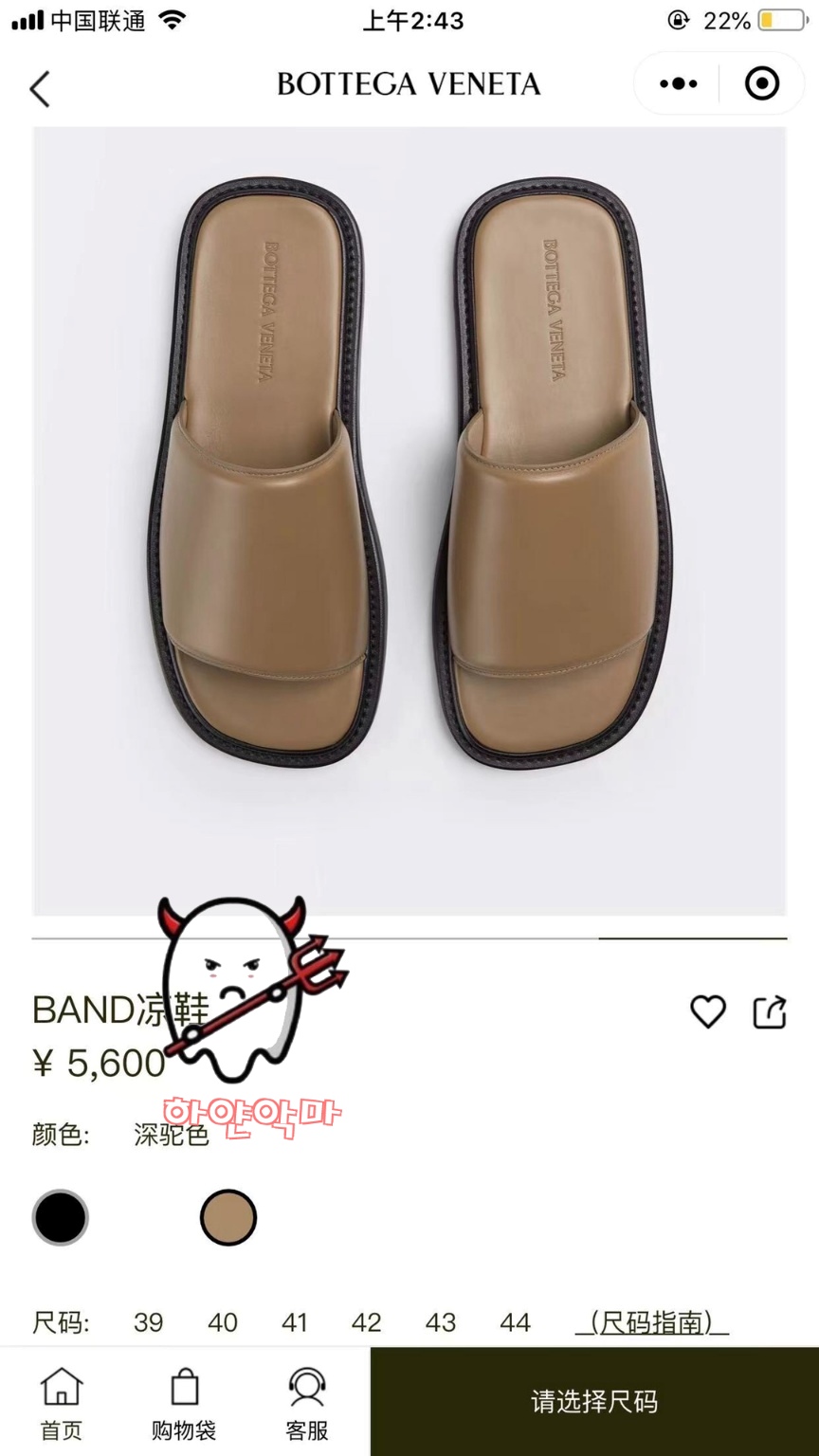Open the 购物袋 shopping bag
The image size is (819, 1456).
184,1404
